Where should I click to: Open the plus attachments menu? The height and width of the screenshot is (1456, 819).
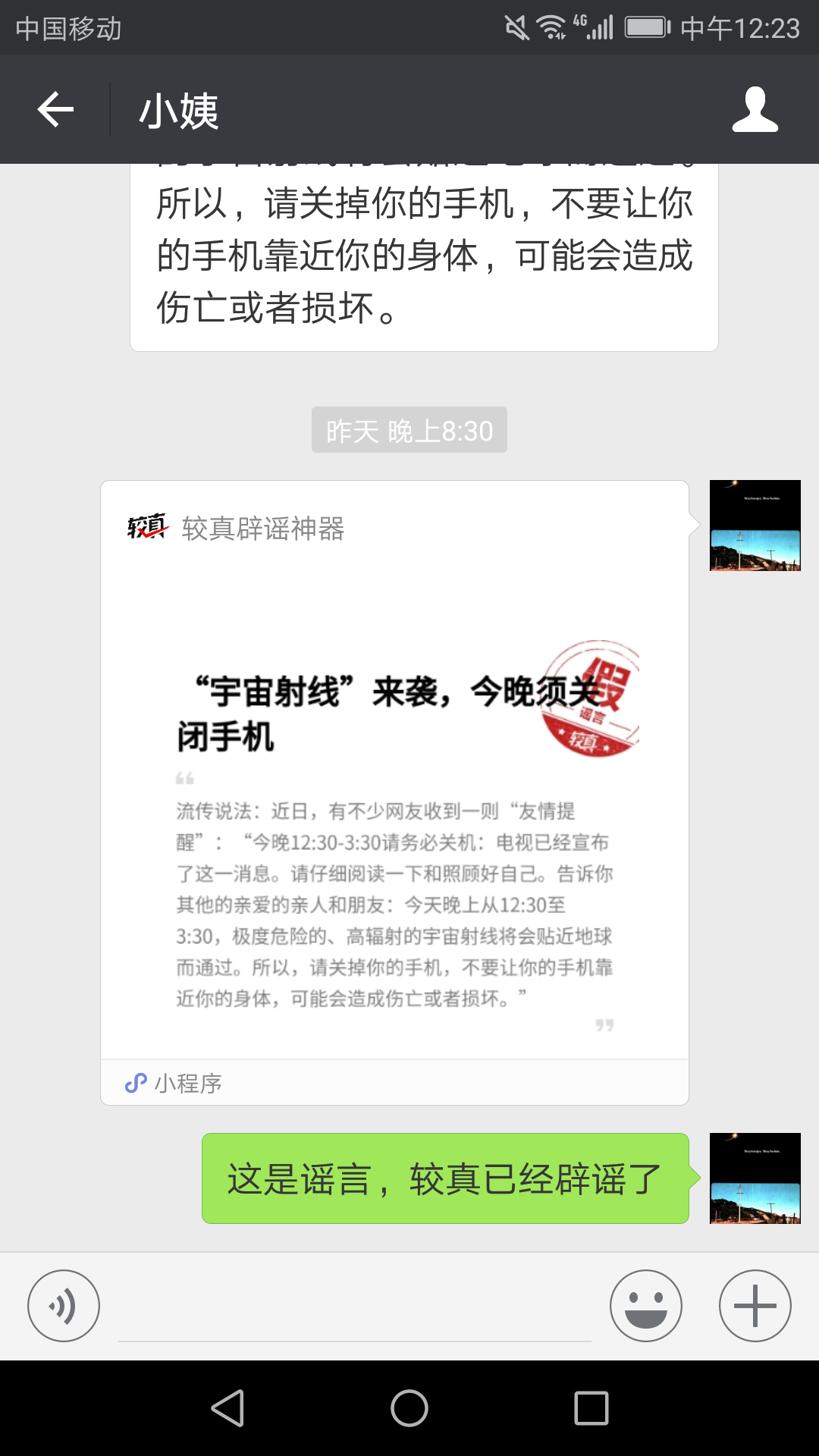pyautogui.click(x=755, y=1306)
